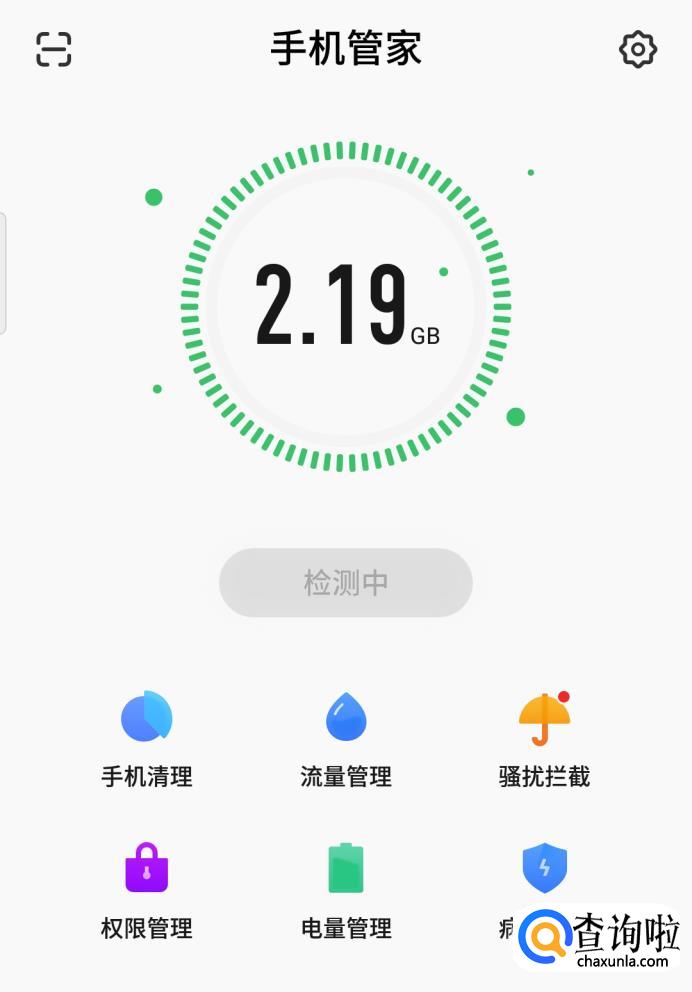The height and width of the screenshot is (992, 692).
Task: Open the blue shield virus scan item
Action: click(544, 868)
